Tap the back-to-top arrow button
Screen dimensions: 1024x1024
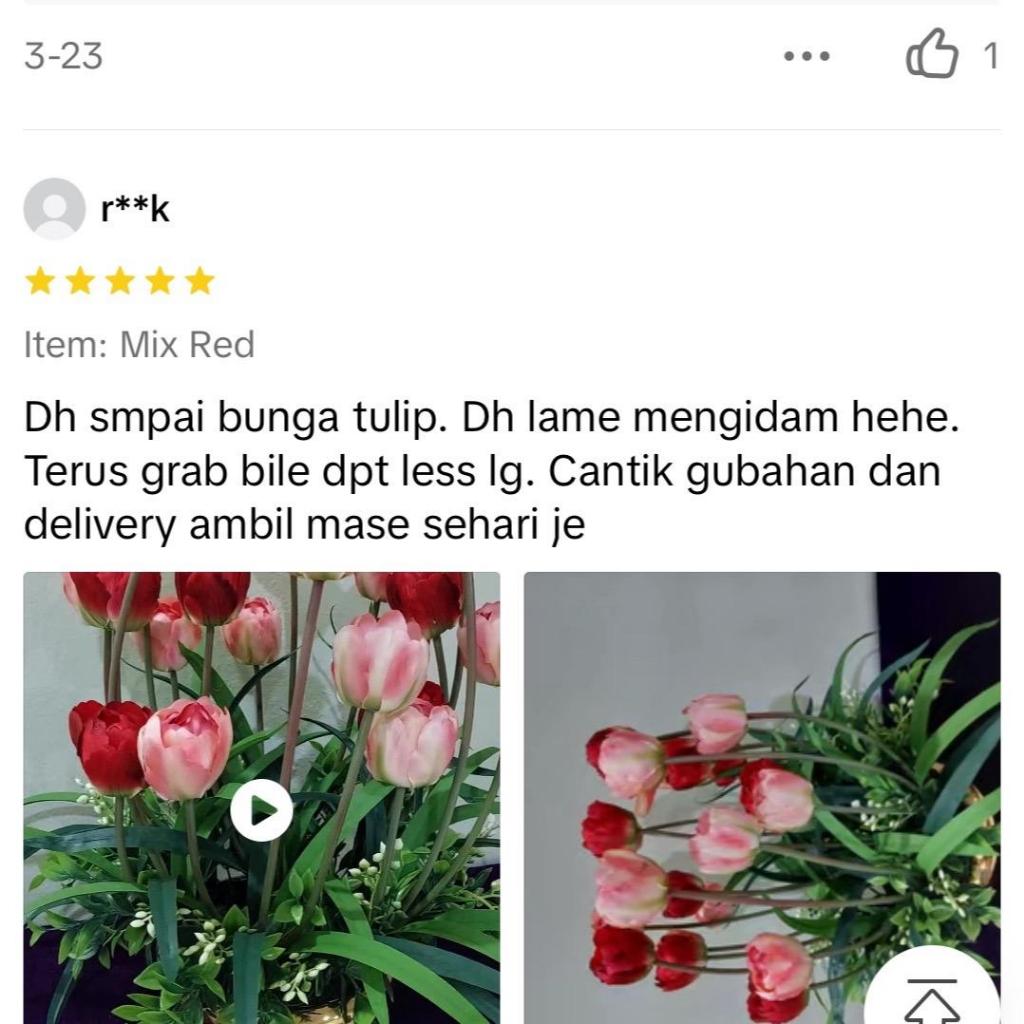(932, 990)
